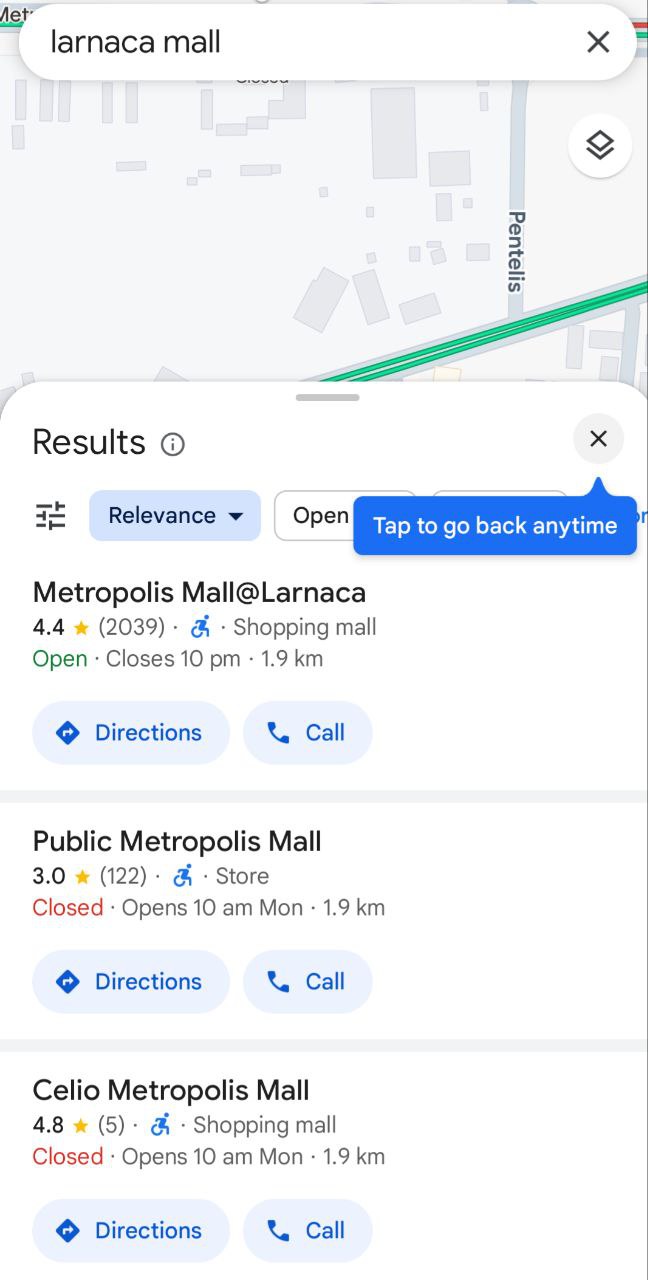This screenshot has height=1280, width=648.
Task: Filter results by Open chip
Action: 320,516
